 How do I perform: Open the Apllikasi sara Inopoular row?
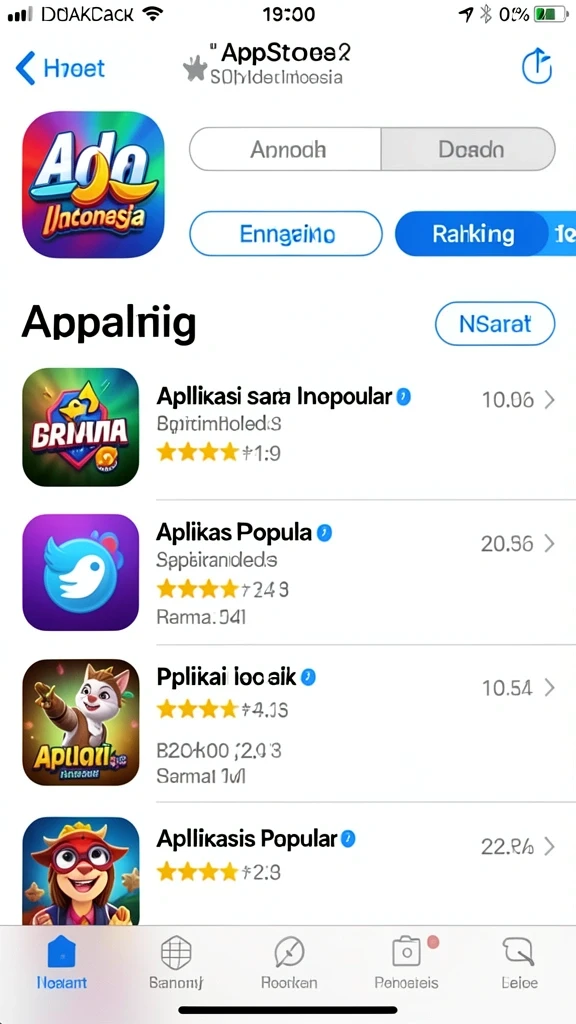[288, 427]
